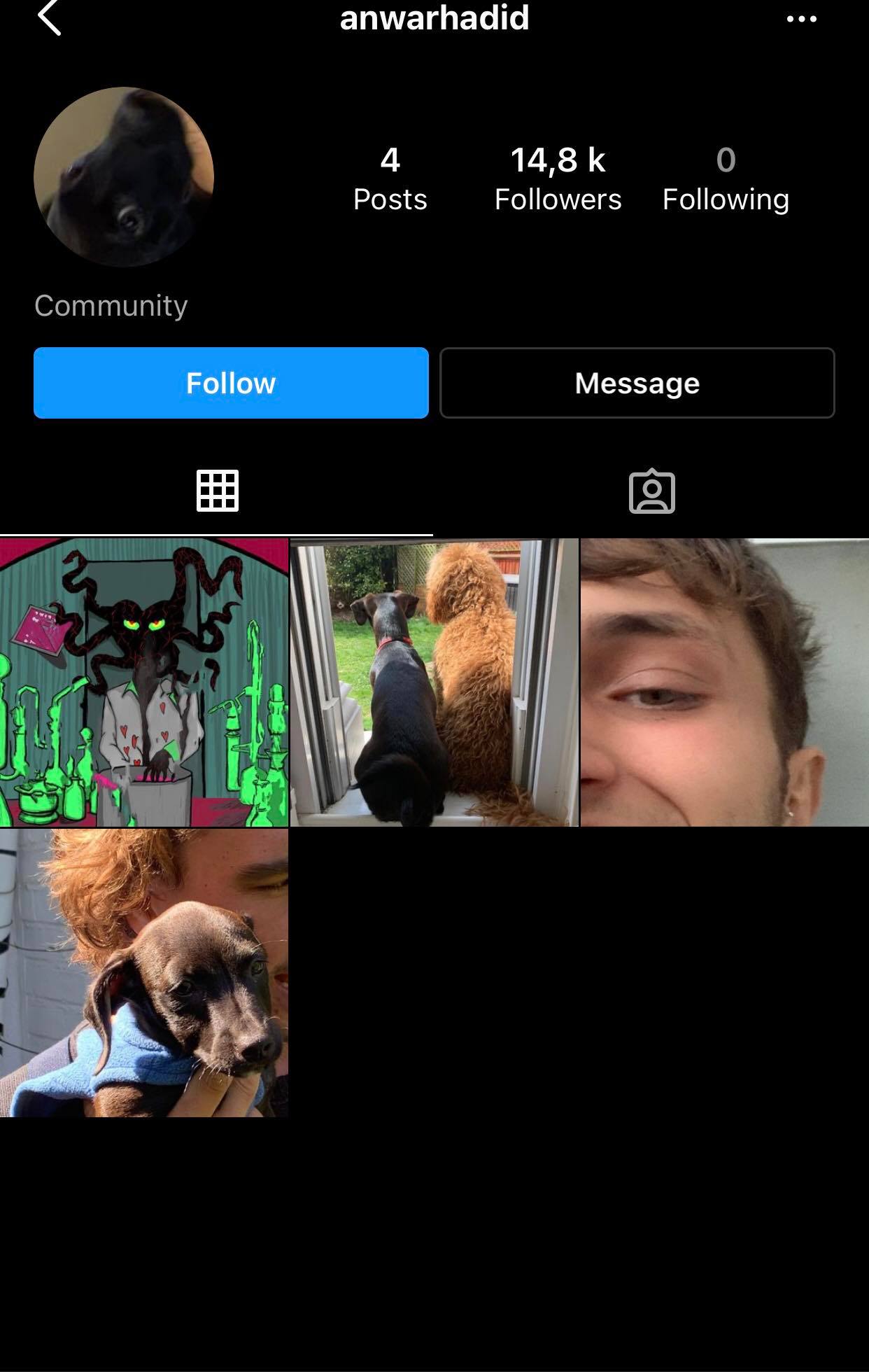Send a message to anwarhadid
The height and width of the screenshot is (1372, 869).
click(637, 383)
